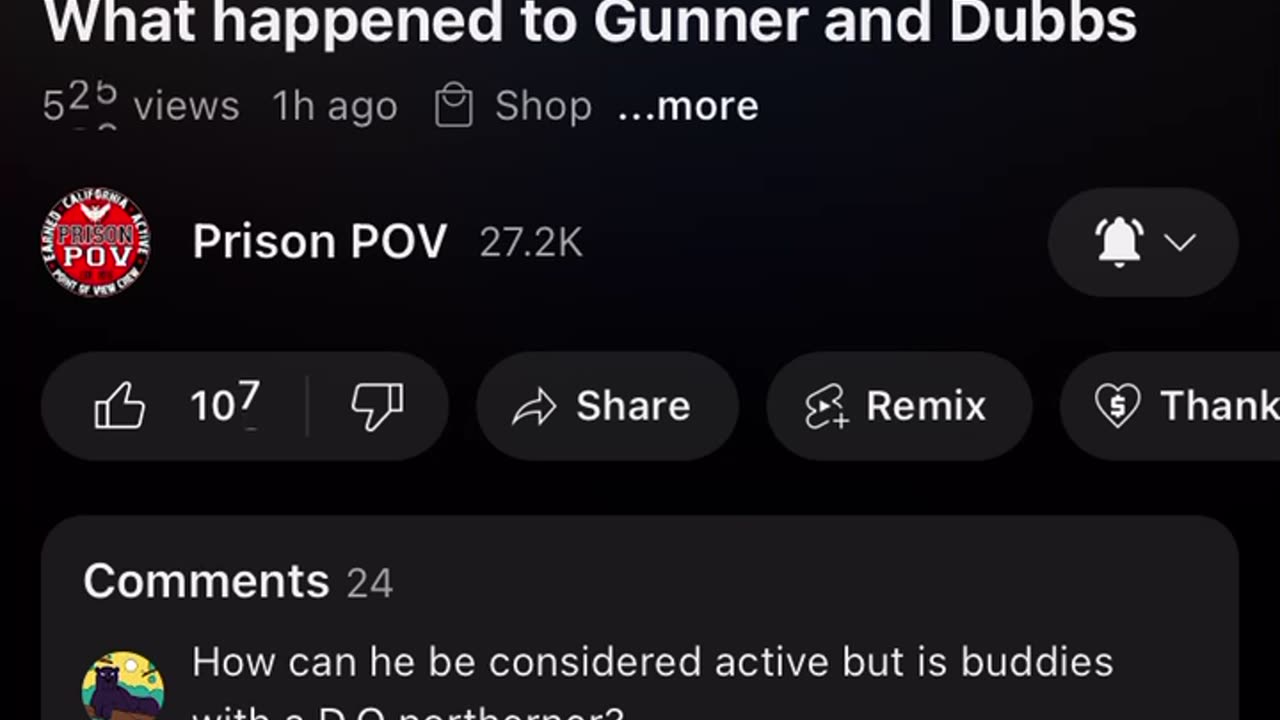The height and width of the screenshot is (720, 1280).
Task: Share this video
Action: click(x=606, y=406)
